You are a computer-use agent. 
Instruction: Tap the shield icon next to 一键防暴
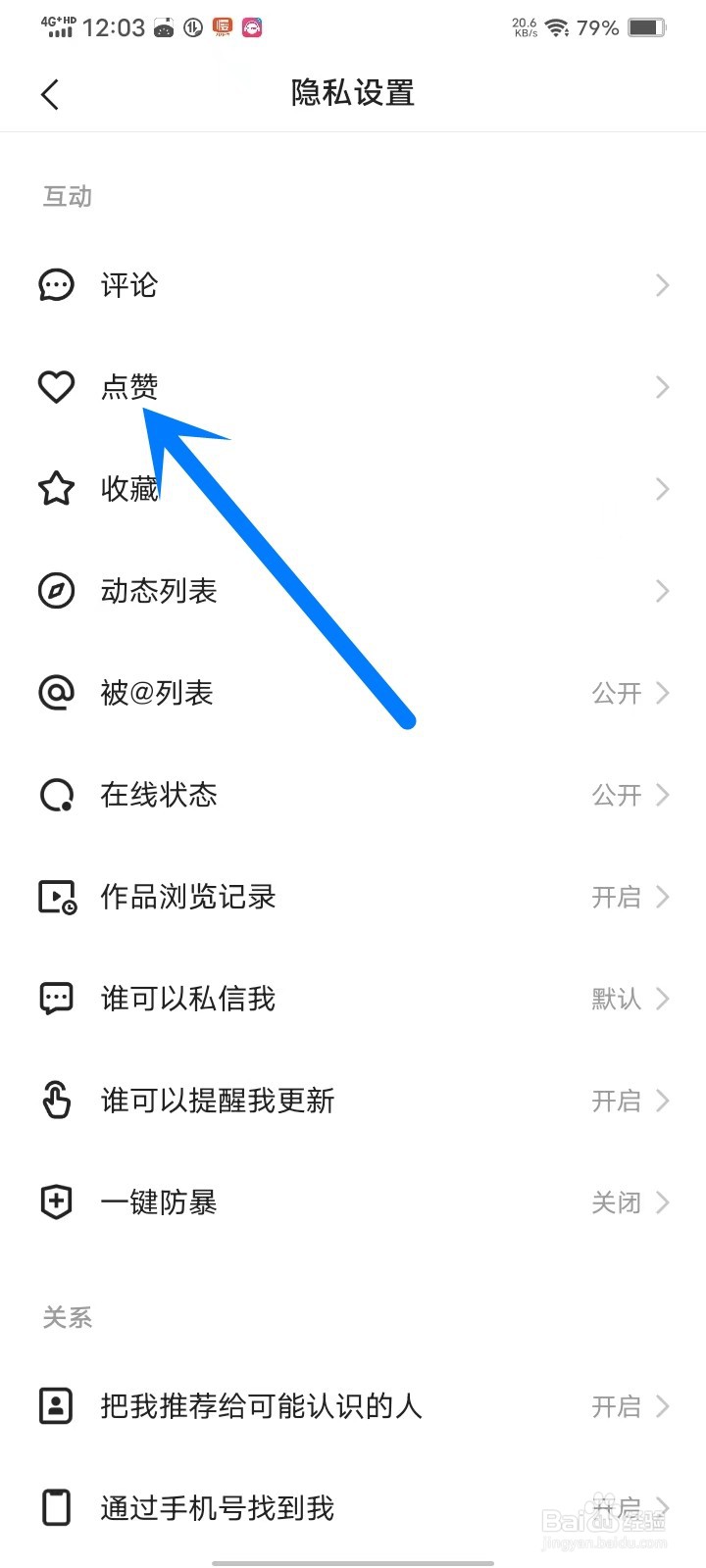point(56,1202)
